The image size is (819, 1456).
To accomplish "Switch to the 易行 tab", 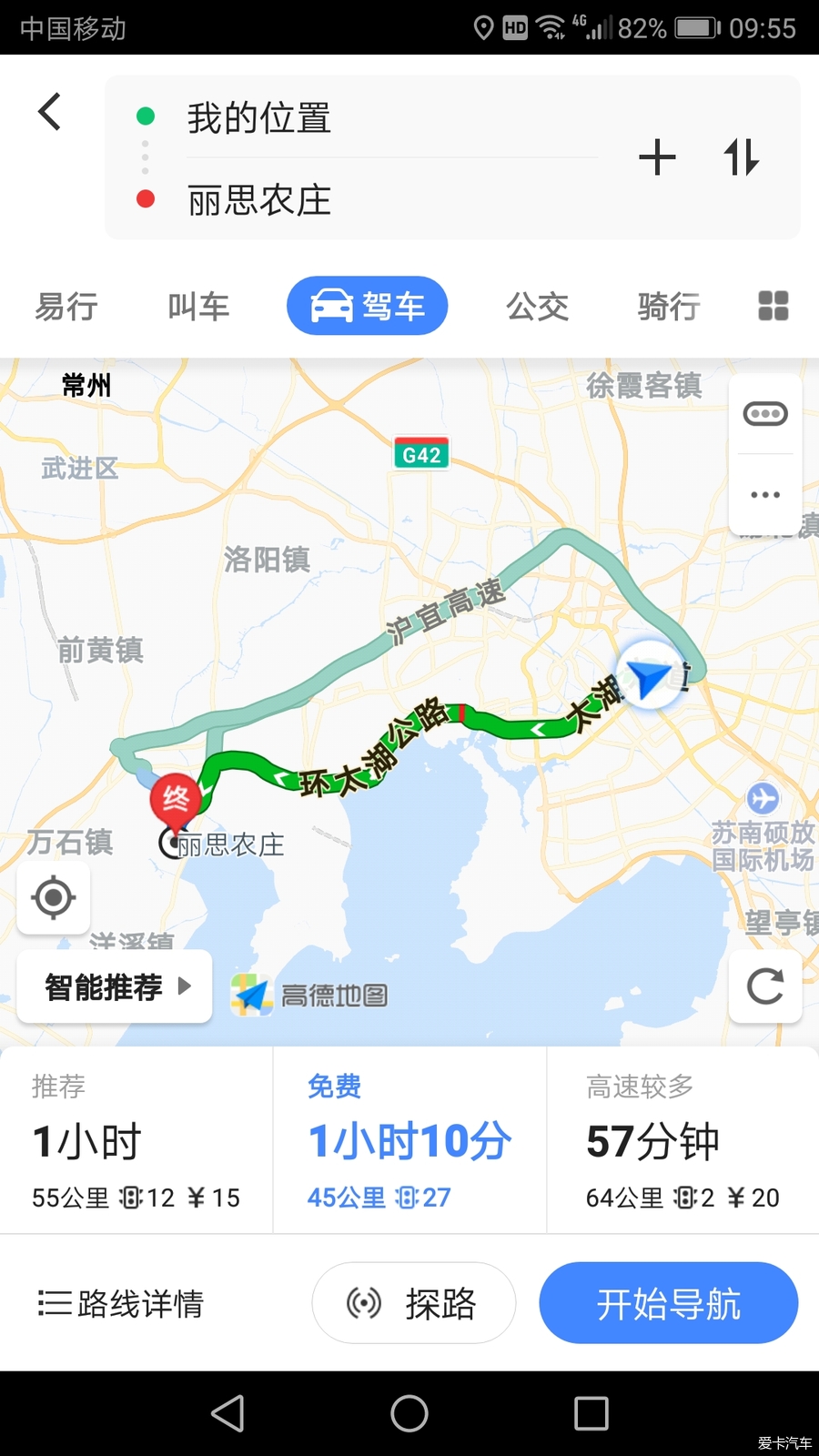I will pos(66,307).
